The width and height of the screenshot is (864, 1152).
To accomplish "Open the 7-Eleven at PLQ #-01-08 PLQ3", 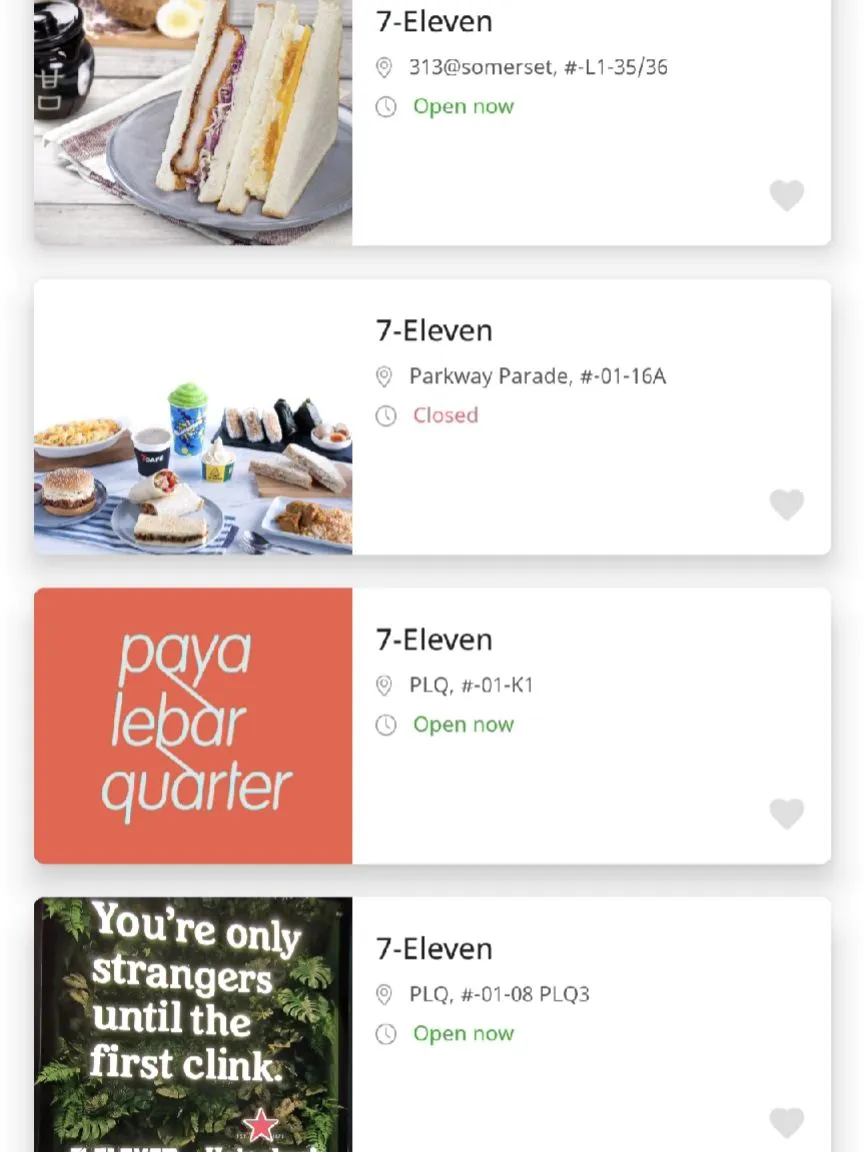I will 434,949.
